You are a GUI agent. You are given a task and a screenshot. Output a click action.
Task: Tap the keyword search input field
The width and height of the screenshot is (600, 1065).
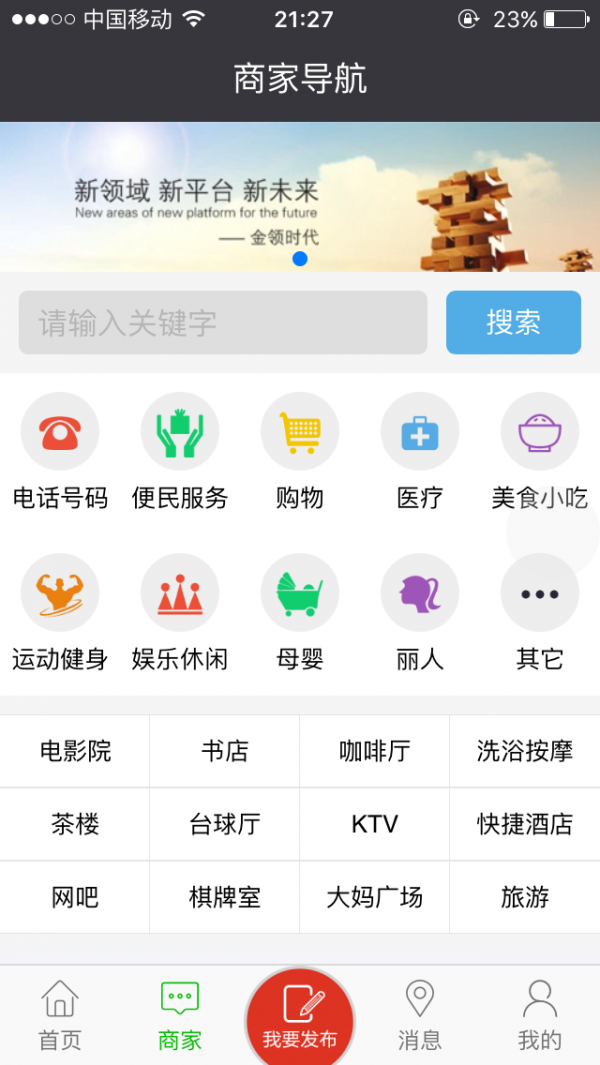click(222, 323)
